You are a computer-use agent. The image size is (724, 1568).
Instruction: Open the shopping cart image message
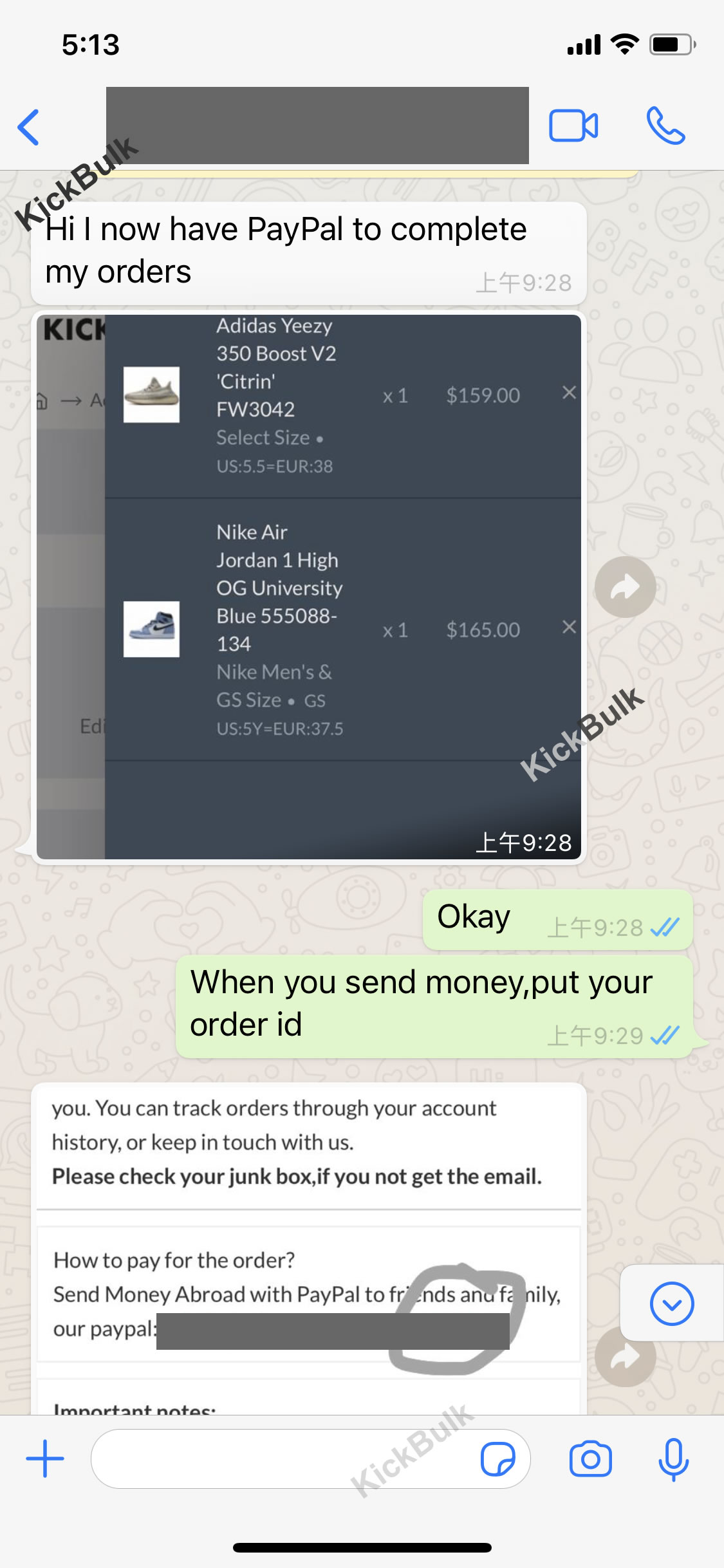(309, 586)
